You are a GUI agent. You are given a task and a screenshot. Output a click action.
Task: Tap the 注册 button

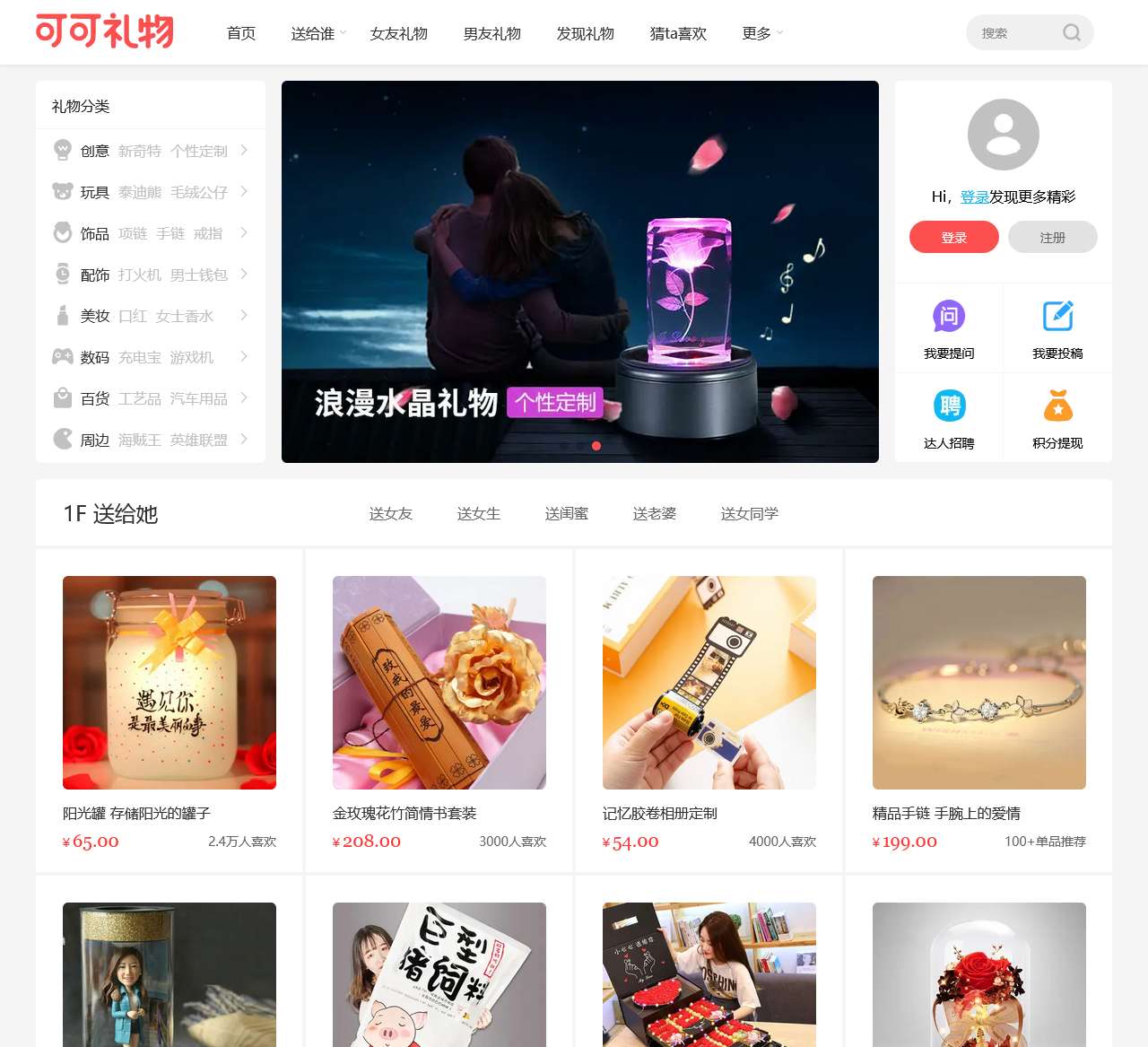(x=1052, y=238)
